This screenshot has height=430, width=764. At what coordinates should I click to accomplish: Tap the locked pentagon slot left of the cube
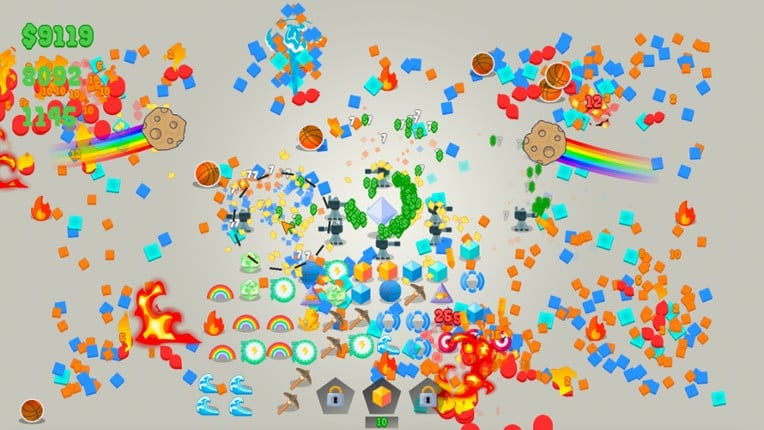[x=335, y=397]
